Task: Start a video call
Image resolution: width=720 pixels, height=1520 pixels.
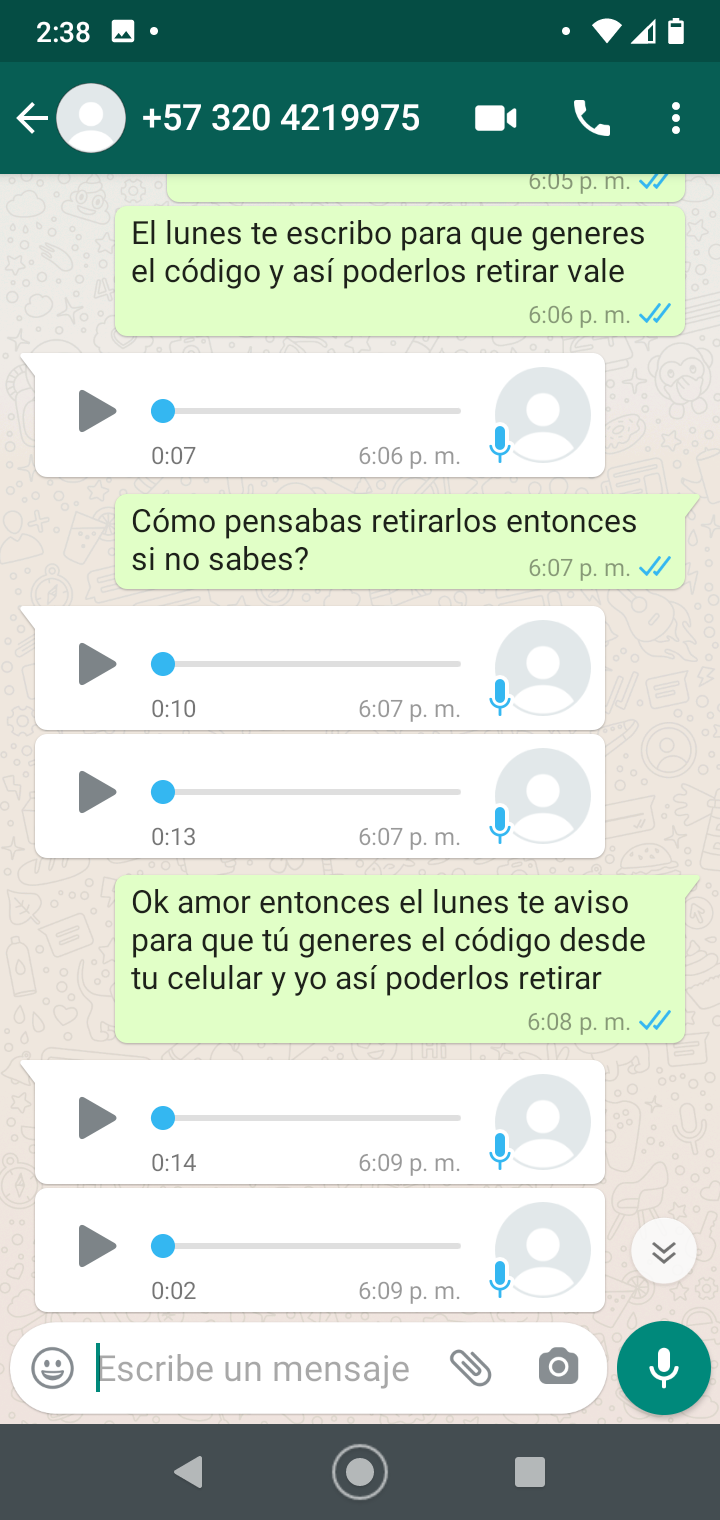Action: click(495, 119)
